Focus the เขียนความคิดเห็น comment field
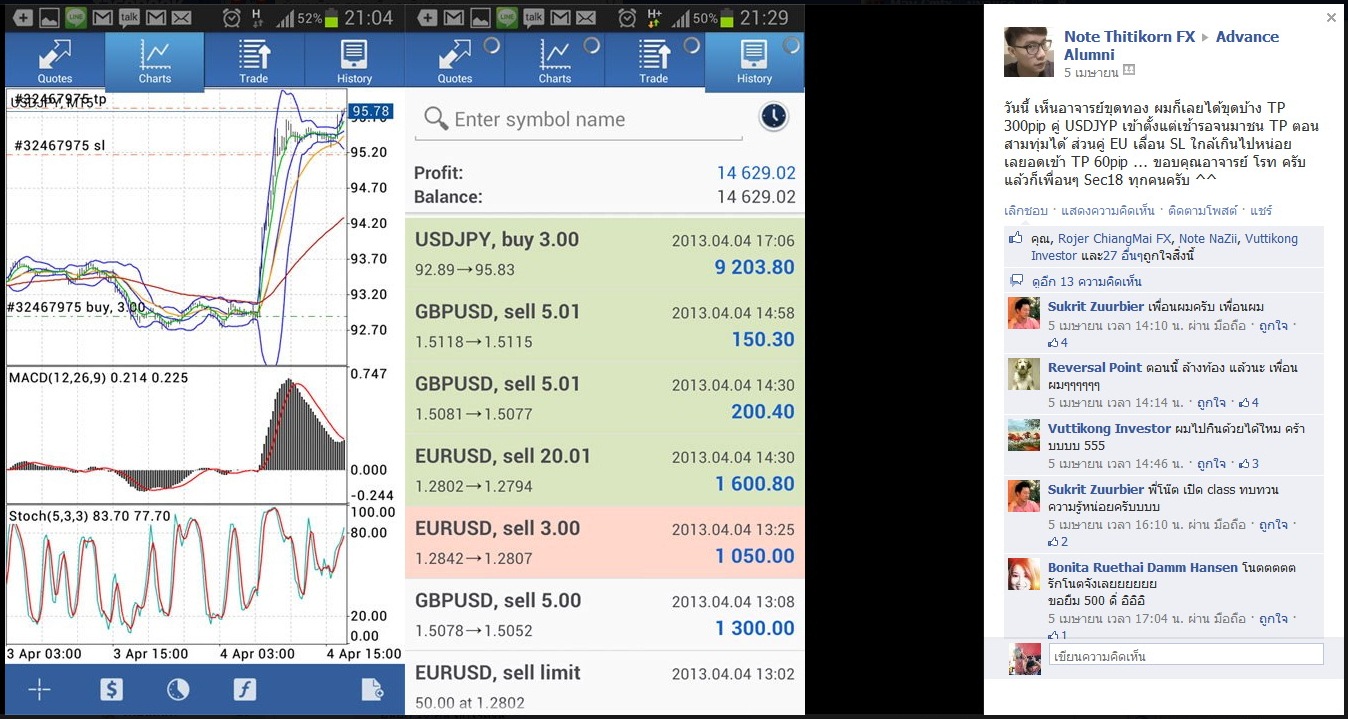The height and width of the screenshot is (719, 1348). click(1185, 657)
